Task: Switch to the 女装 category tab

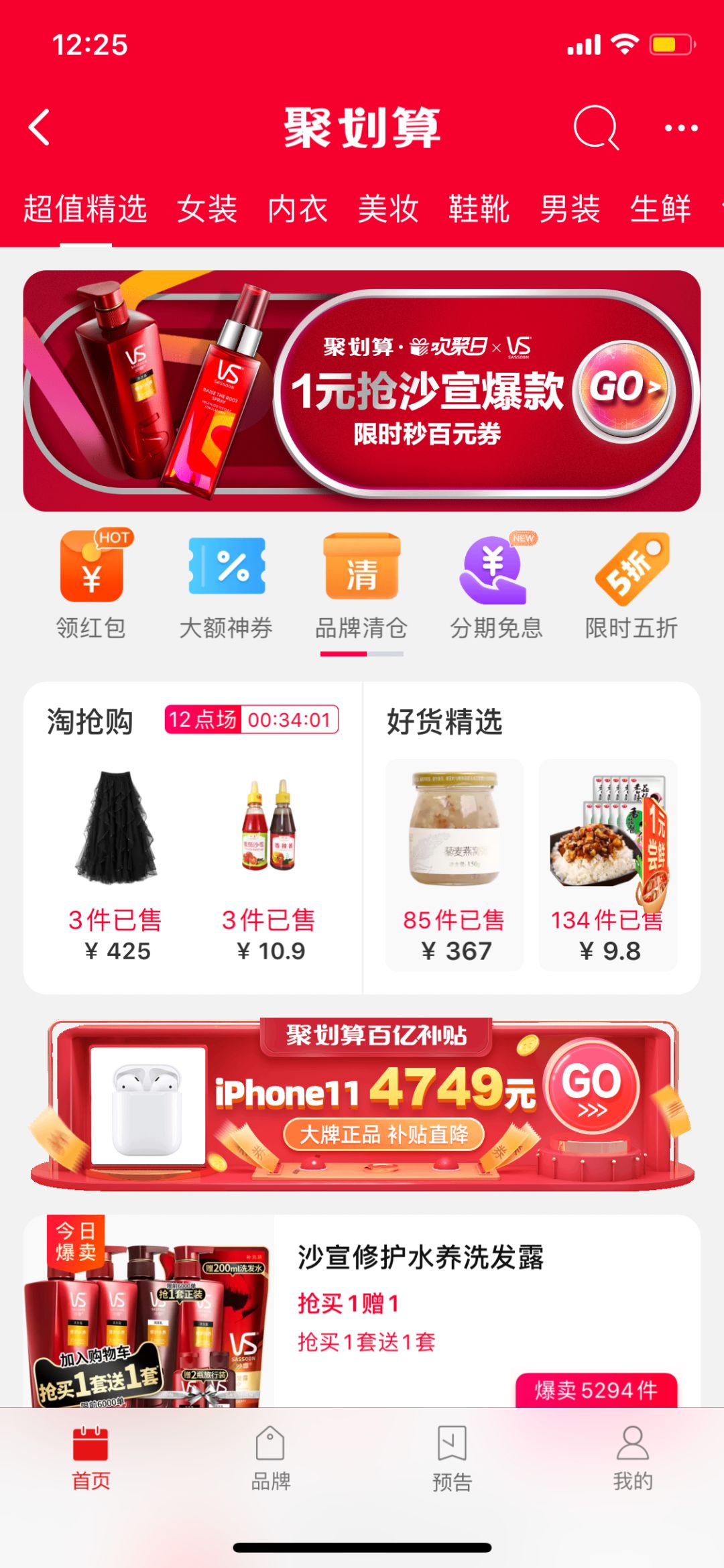Action: tap(206, 208)
